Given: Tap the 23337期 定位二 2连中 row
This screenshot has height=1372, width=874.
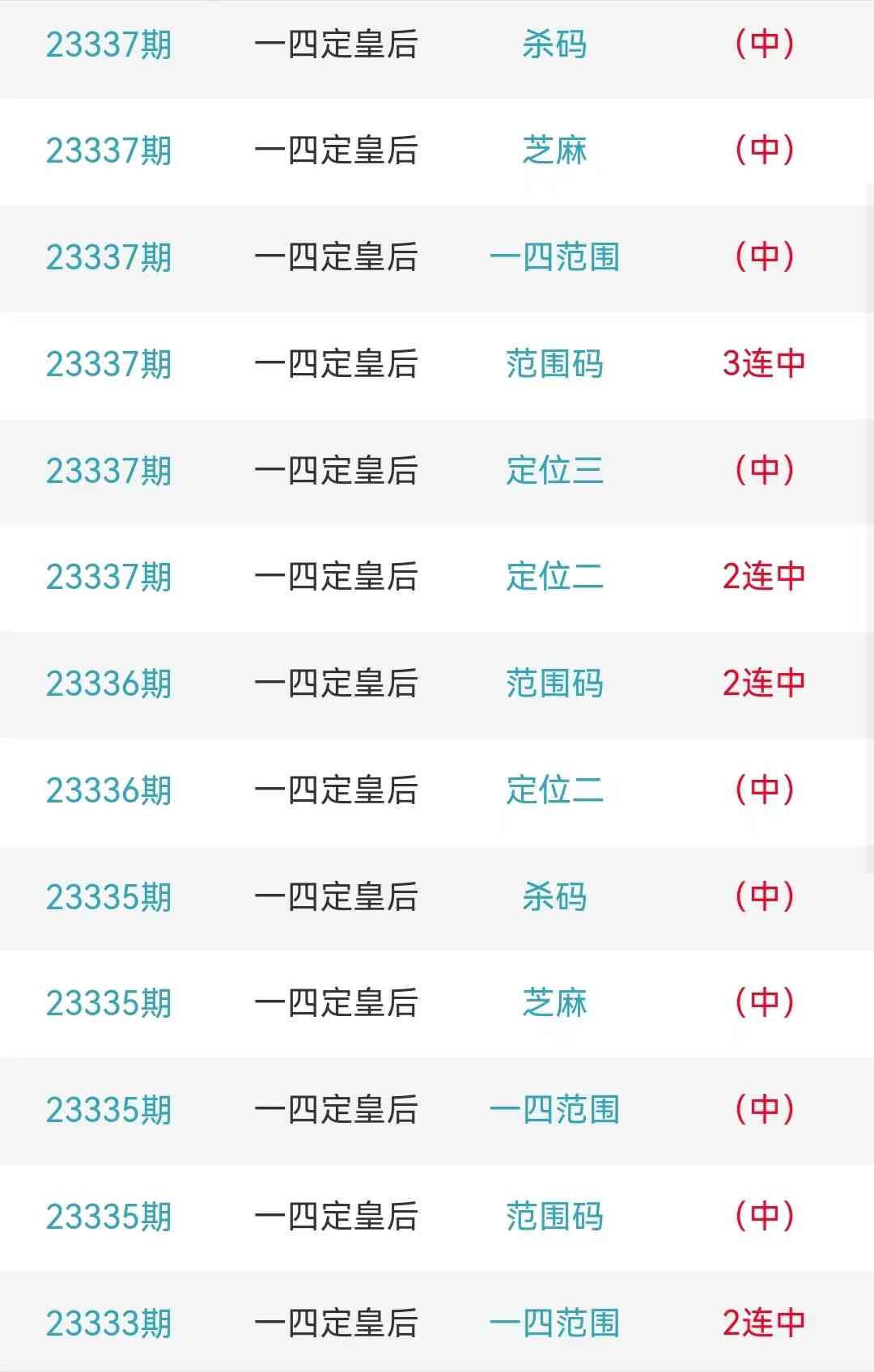Looking at the screenshot, I should 437,577.
